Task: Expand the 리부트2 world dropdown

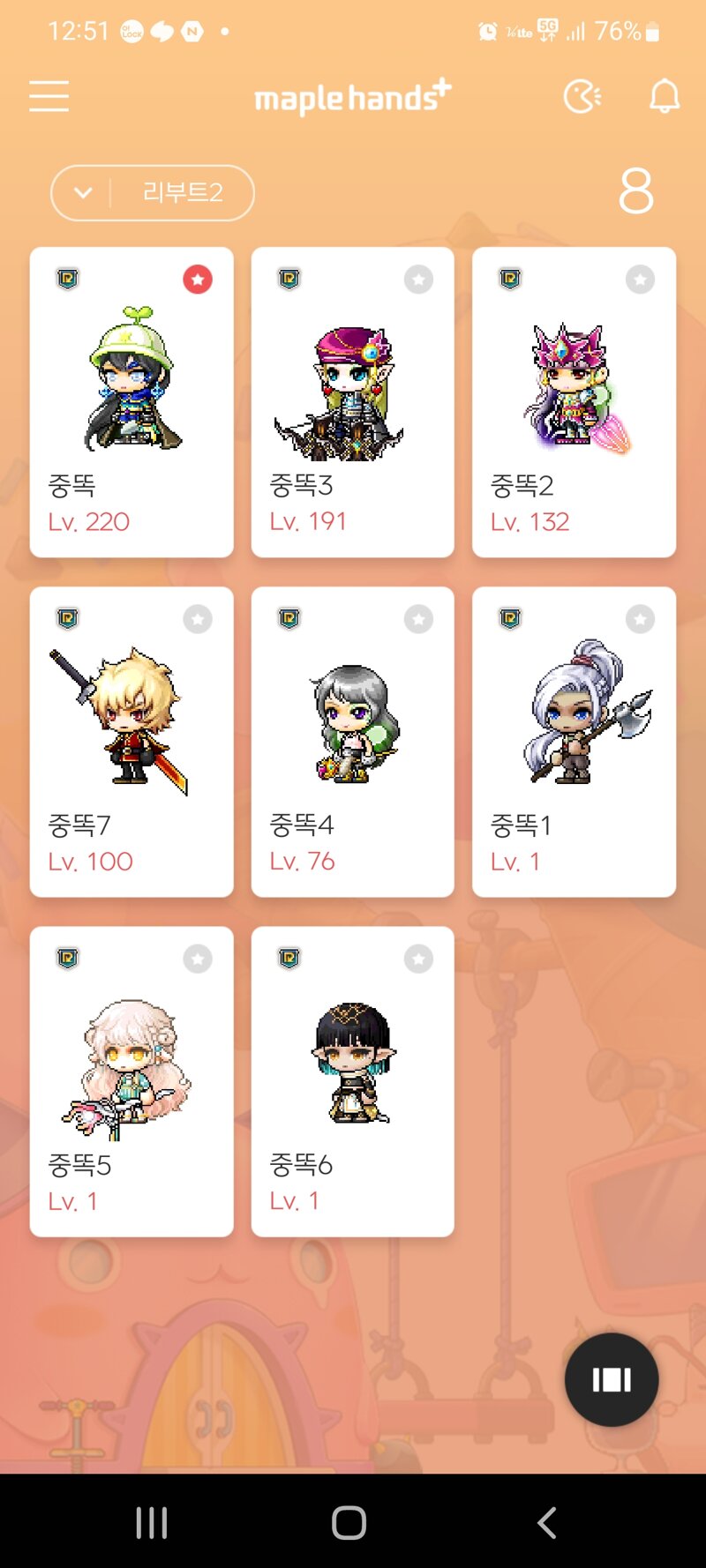Action: click(153, 192)
